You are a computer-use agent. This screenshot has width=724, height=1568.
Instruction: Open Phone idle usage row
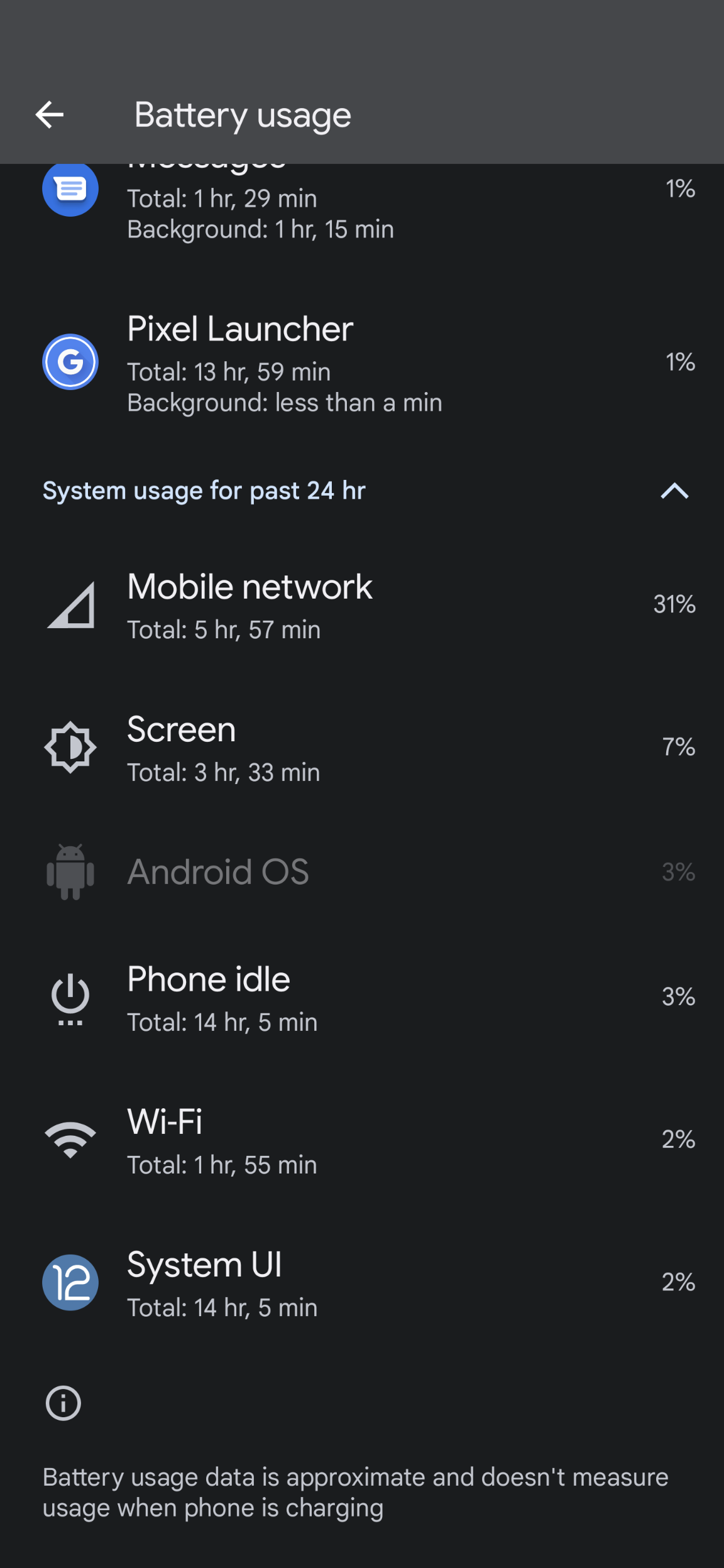(x=222, y=997)
